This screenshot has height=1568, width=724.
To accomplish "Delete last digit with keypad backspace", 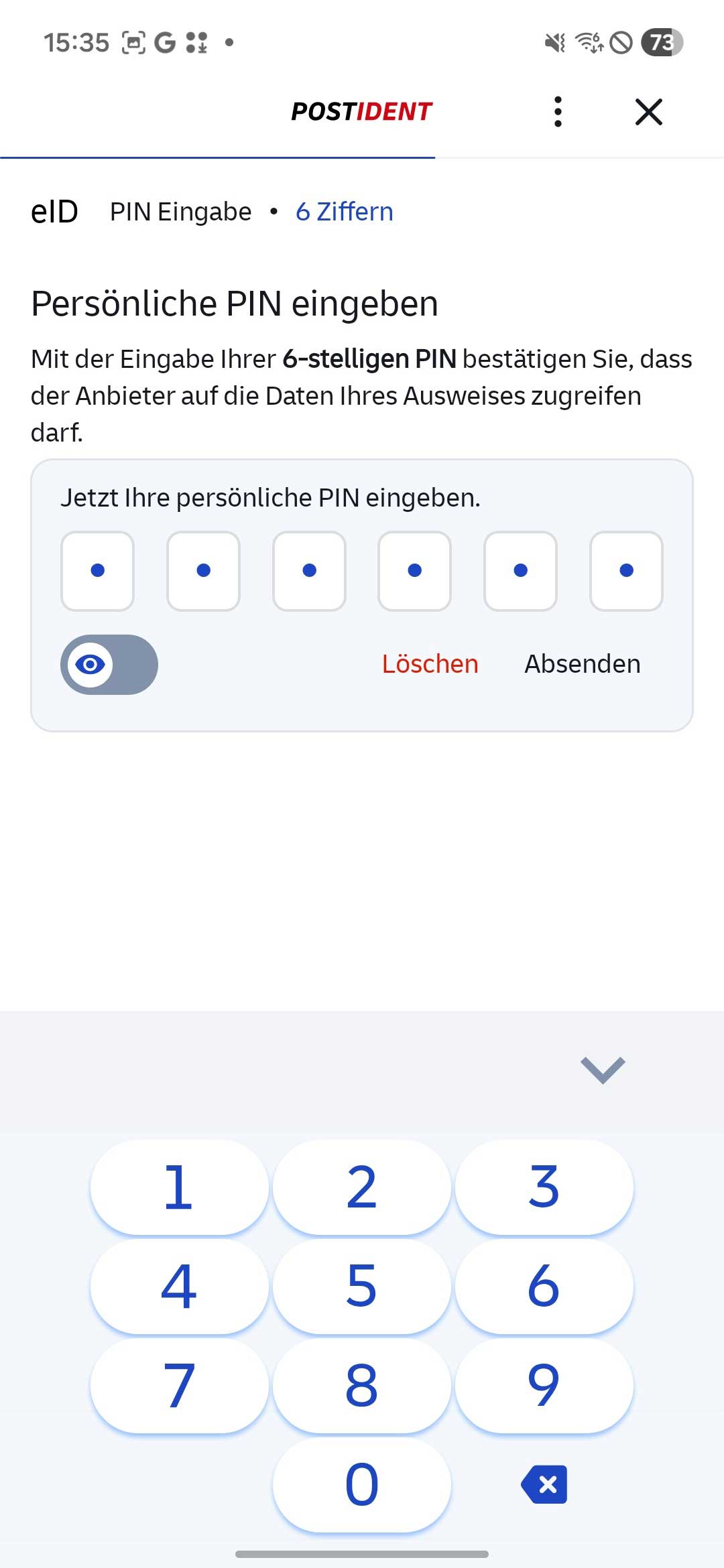I will (544, 1484).
